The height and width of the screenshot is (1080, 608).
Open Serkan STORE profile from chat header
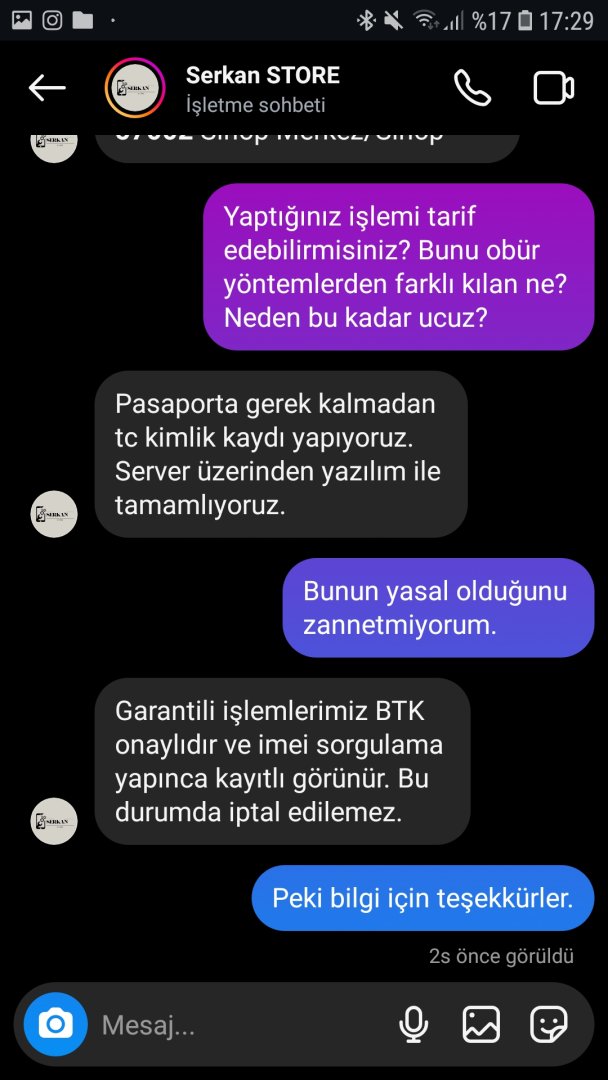tap(262, 88)
